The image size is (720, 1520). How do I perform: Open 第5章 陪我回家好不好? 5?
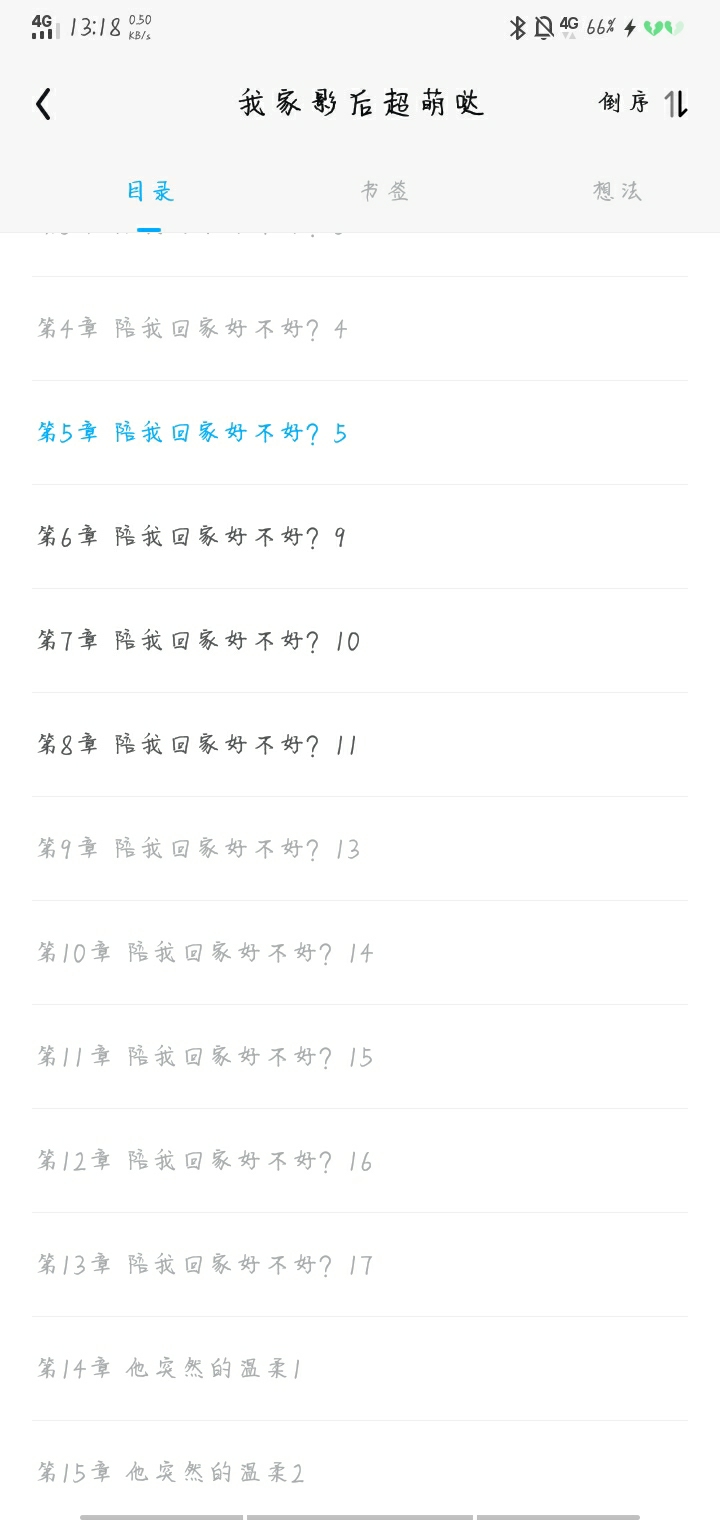(x=360, y=433)
